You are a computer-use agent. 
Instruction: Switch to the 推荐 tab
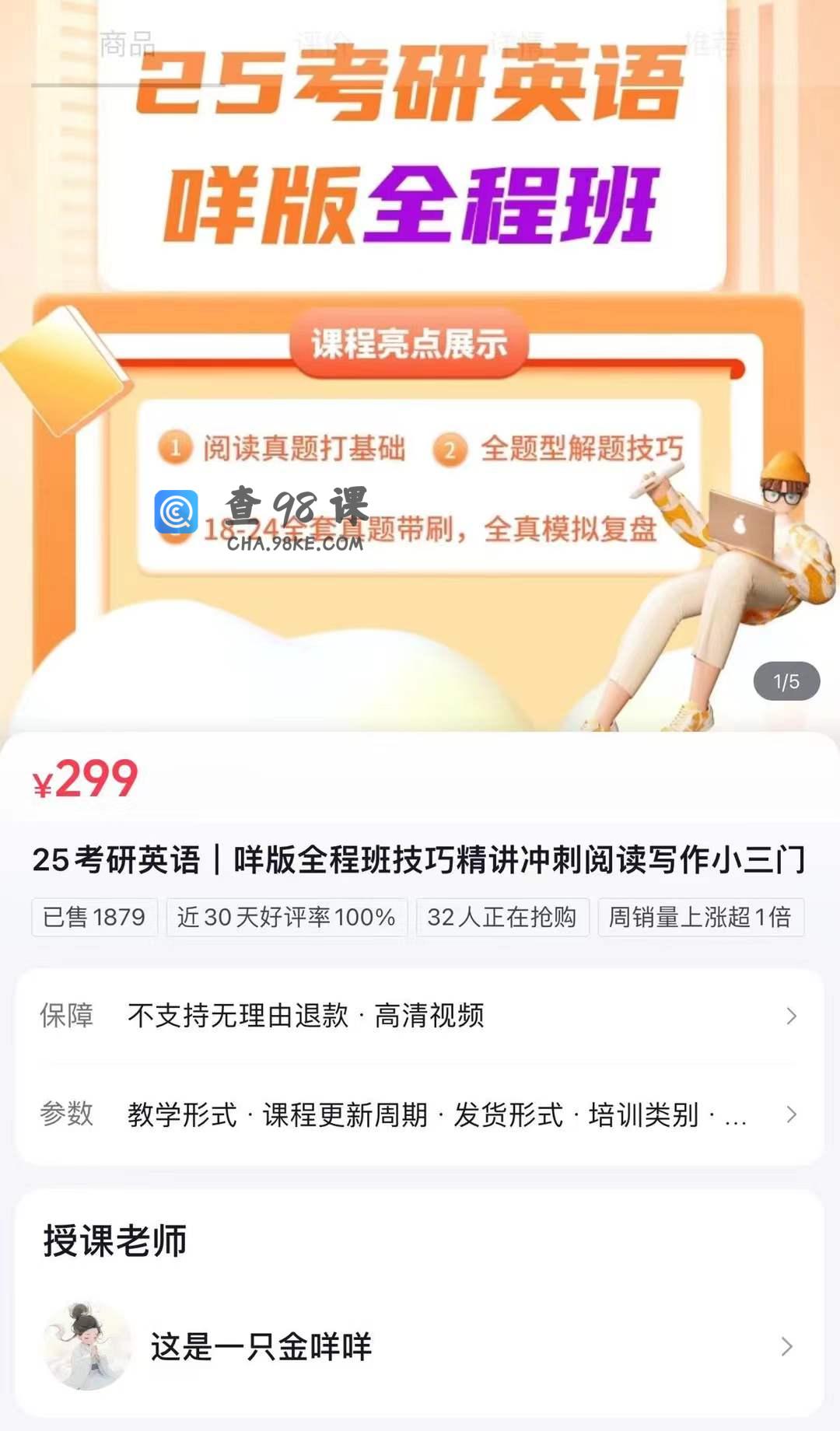pyautogui.click(x=711, y=44)
